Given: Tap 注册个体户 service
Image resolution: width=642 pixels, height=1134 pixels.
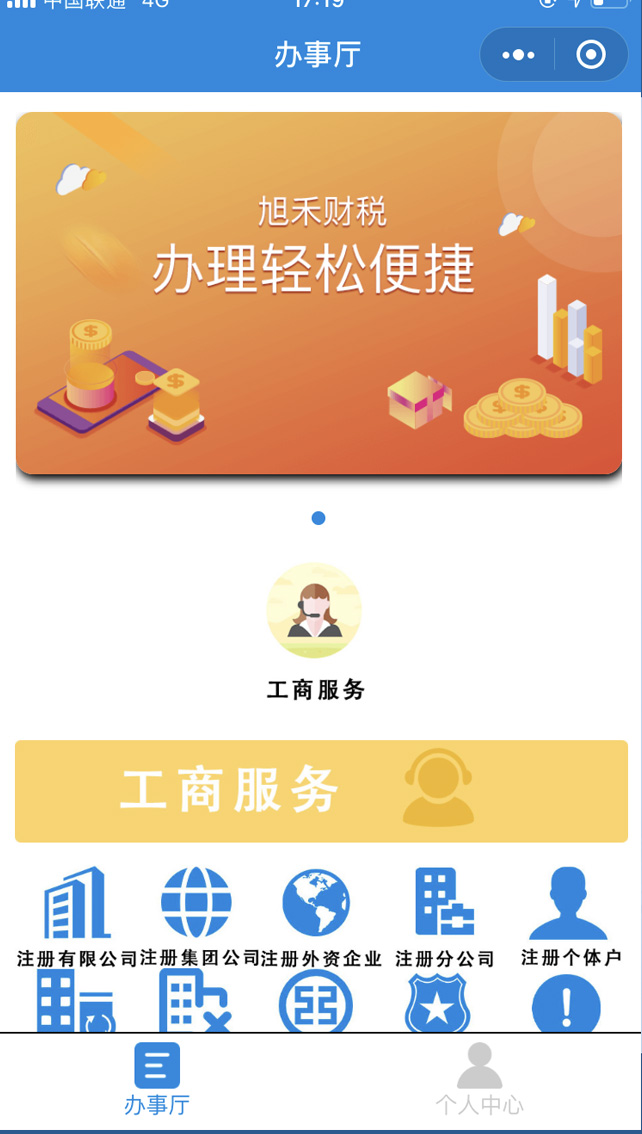Looking at the screenshot, I should pyautogui.click(x=569, y=915).
